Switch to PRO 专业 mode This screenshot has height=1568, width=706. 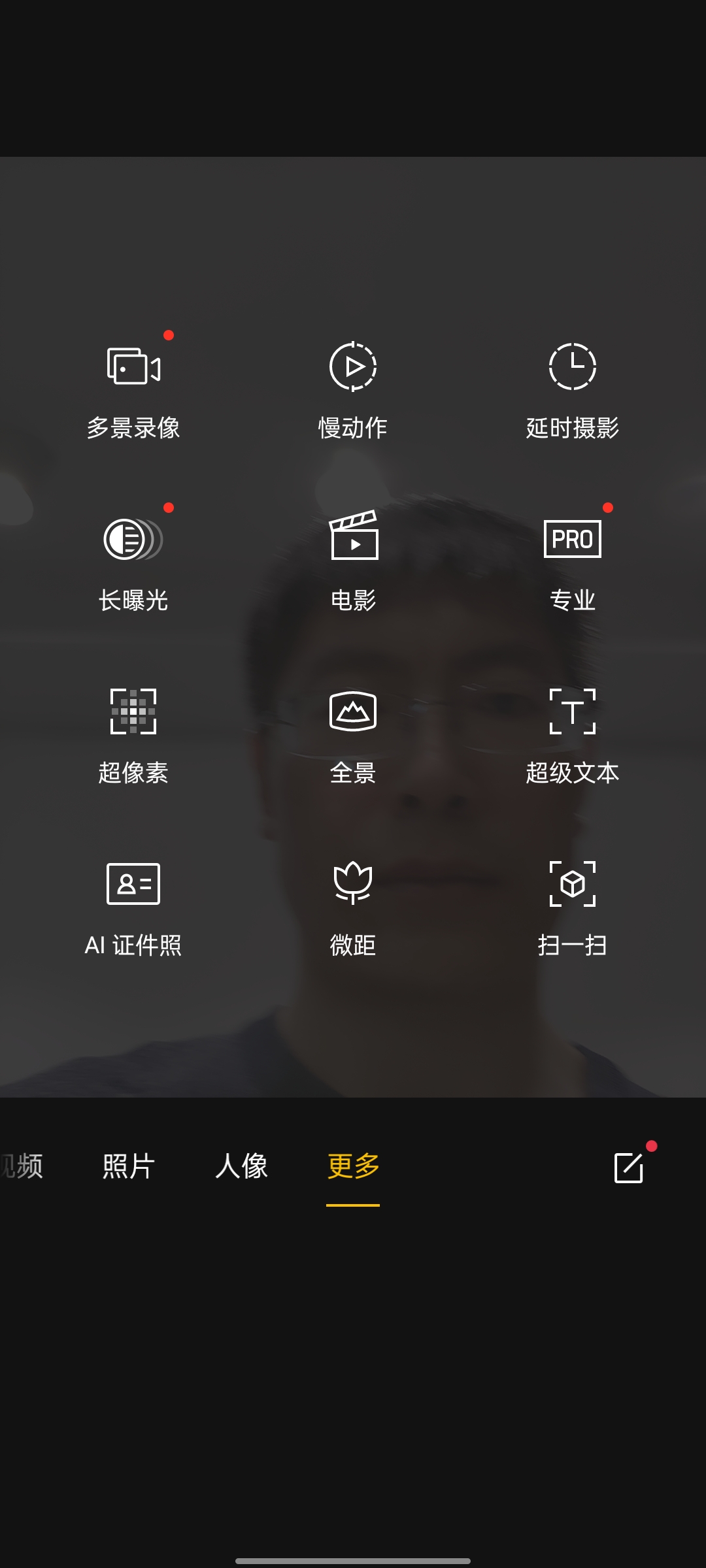click(x=572, y=562)
